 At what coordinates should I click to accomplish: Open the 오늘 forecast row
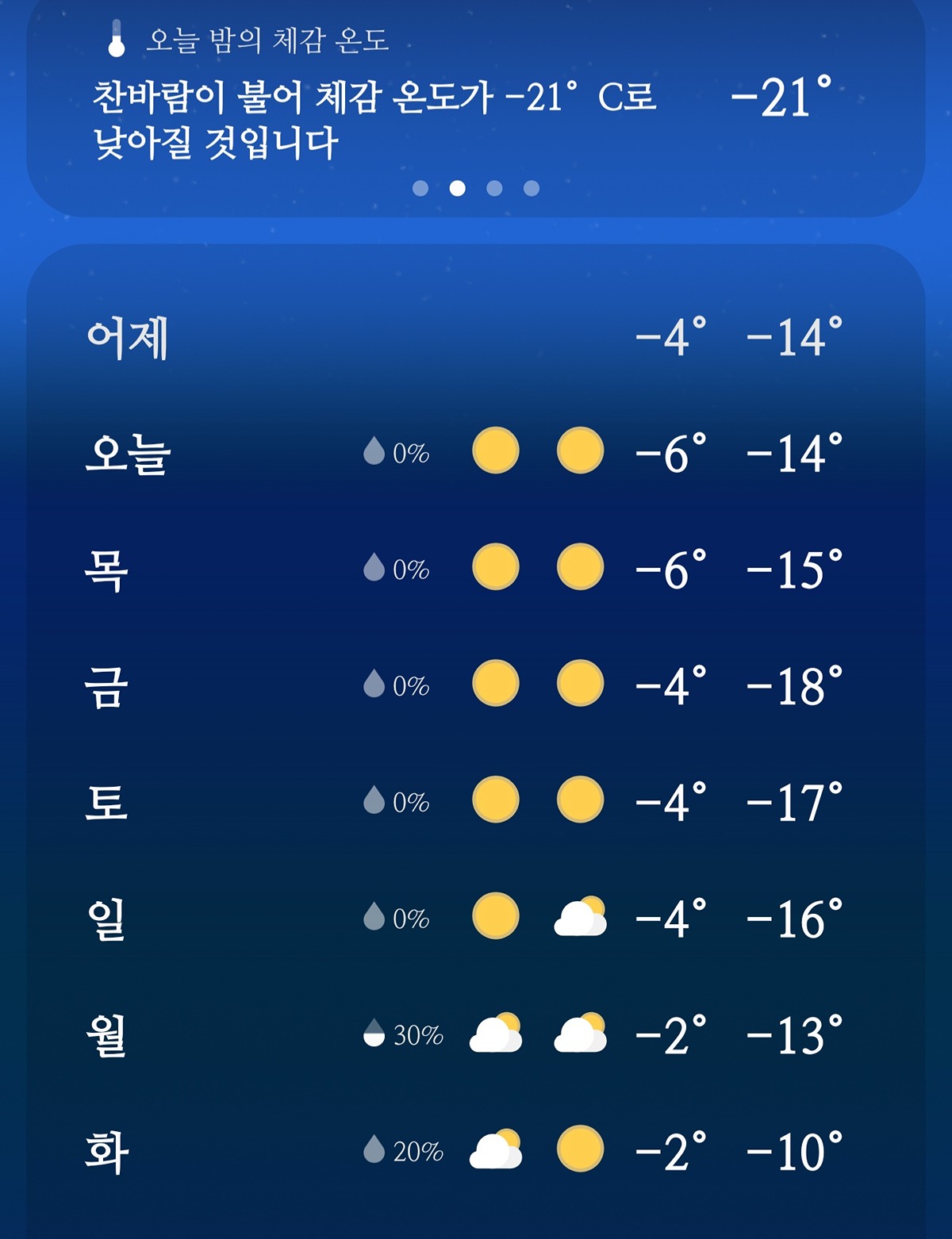[474, 453]
